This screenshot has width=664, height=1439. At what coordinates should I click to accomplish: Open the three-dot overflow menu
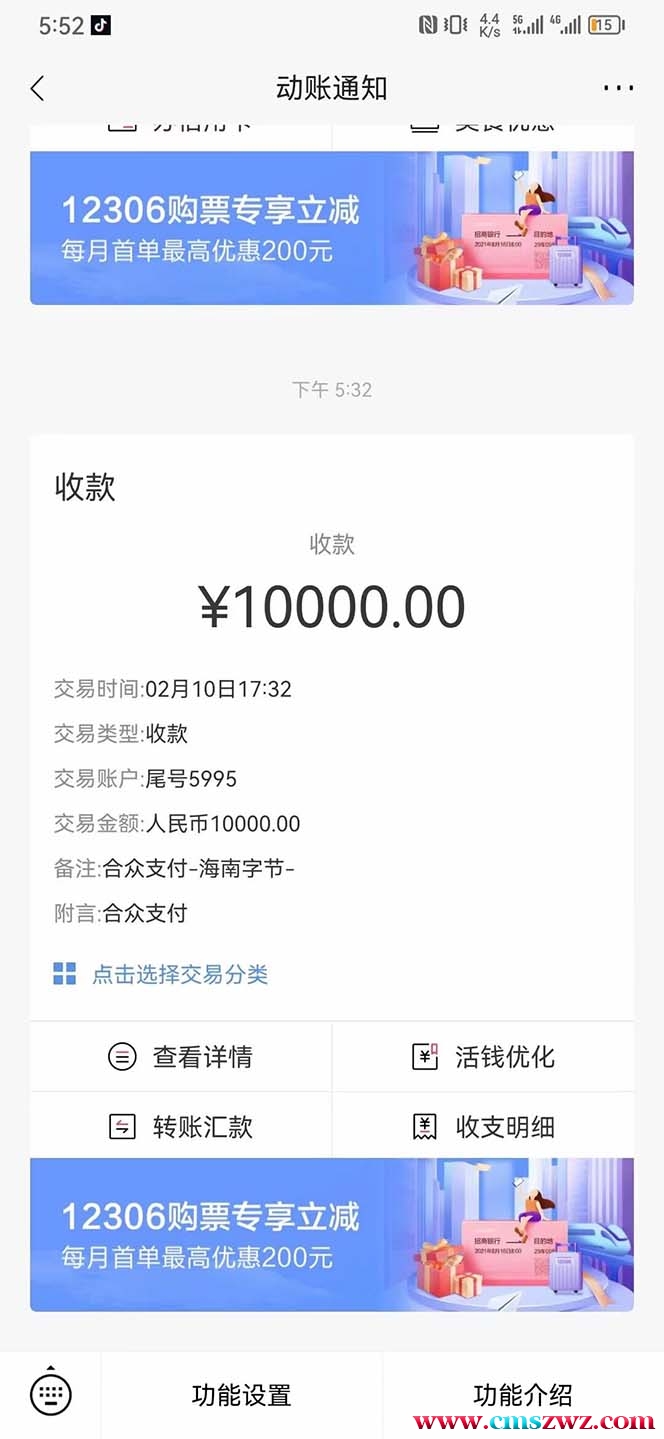(x=618, y=88)
